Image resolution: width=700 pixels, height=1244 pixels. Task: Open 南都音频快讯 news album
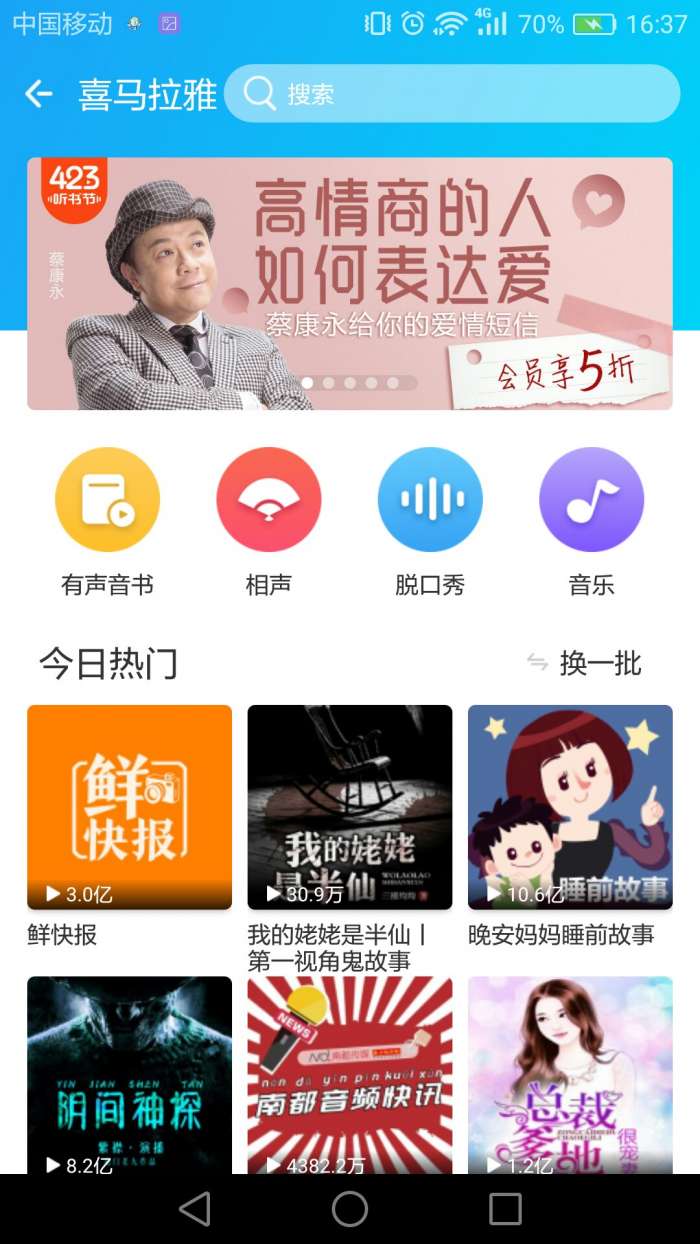tap(350, 1075)
